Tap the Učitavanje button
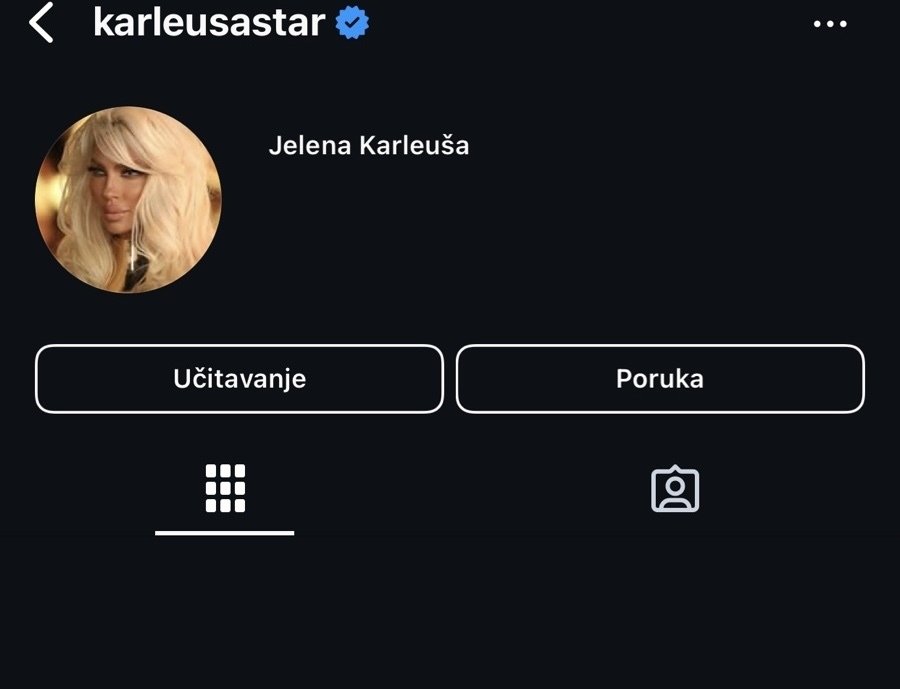Viewport: 900px width, 689px height. point(239,379)
